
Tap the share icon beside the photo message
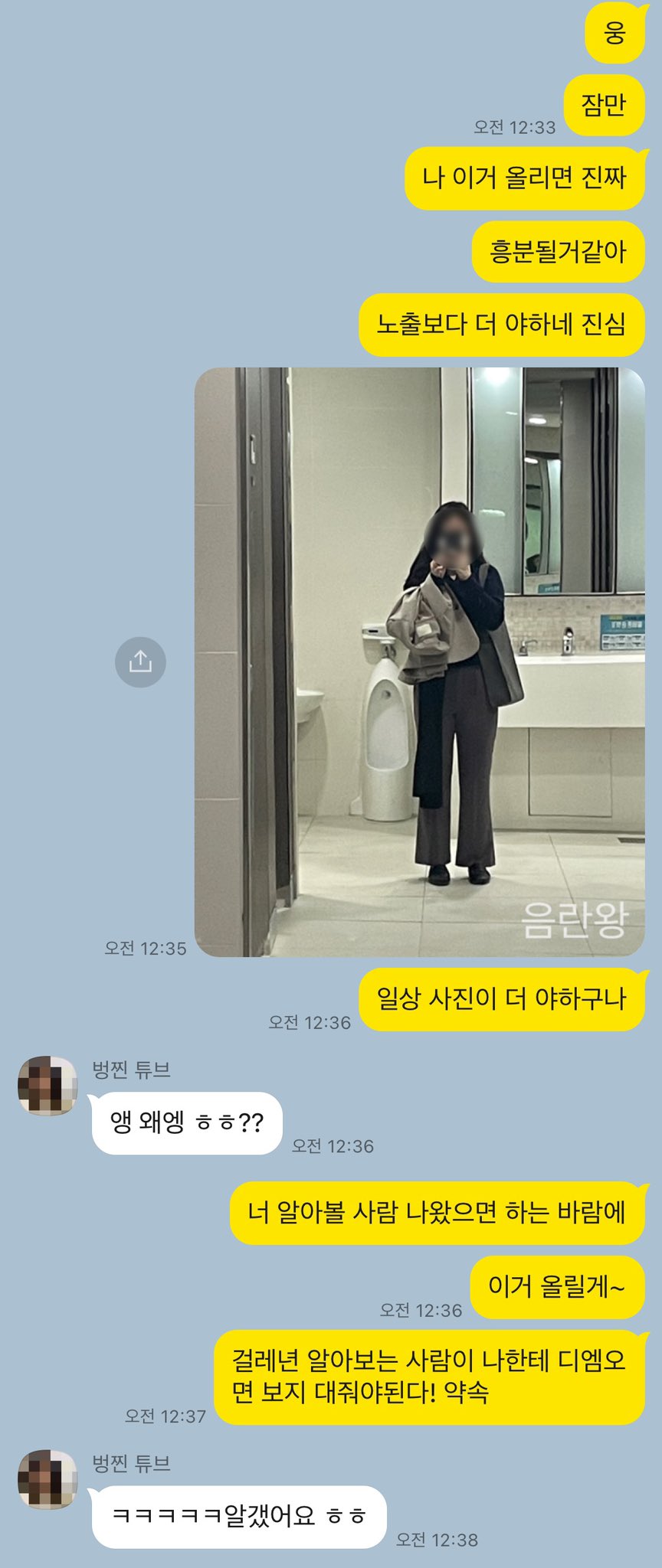[140, 661]
